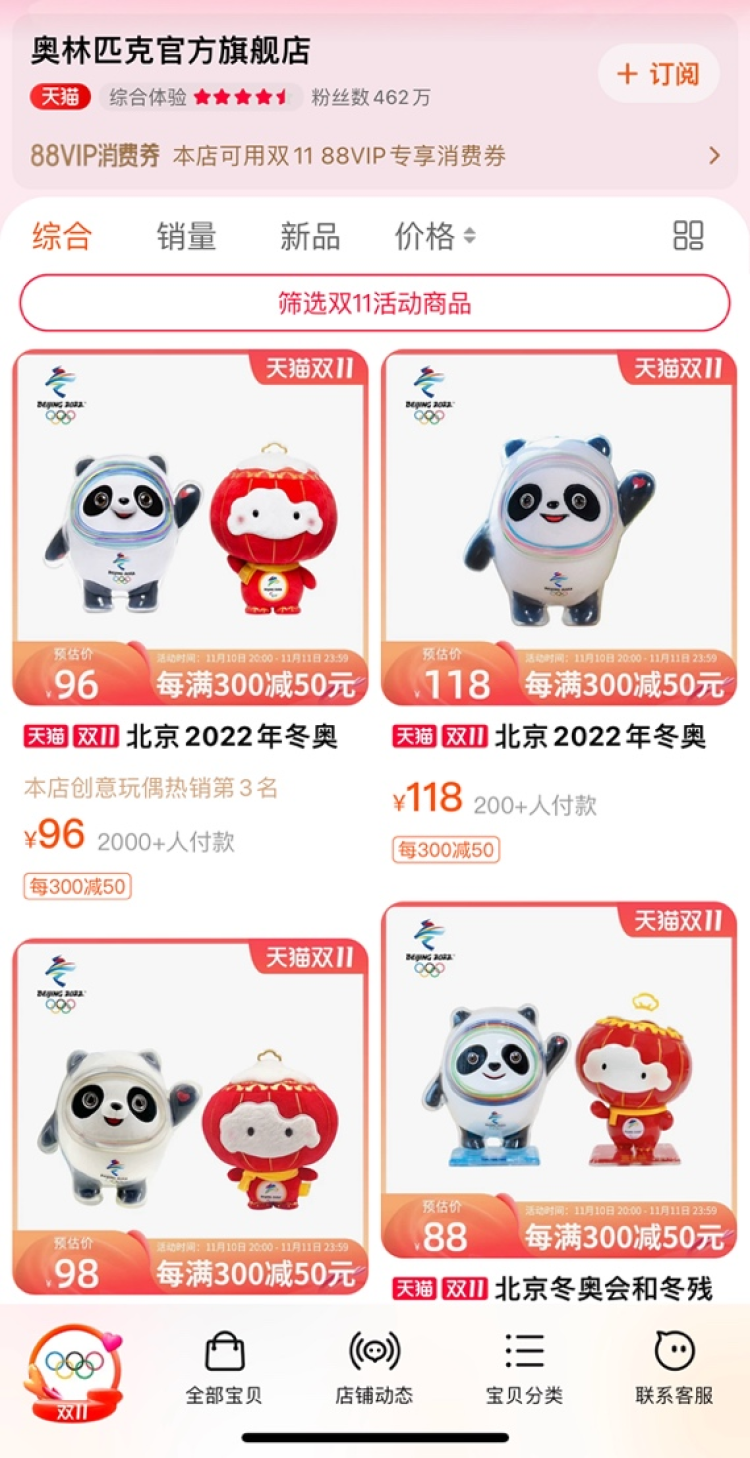The width and height of the screenshot is (750, 1458).
Task: Go to 全部宝贝 tab
Action: 224,1368
